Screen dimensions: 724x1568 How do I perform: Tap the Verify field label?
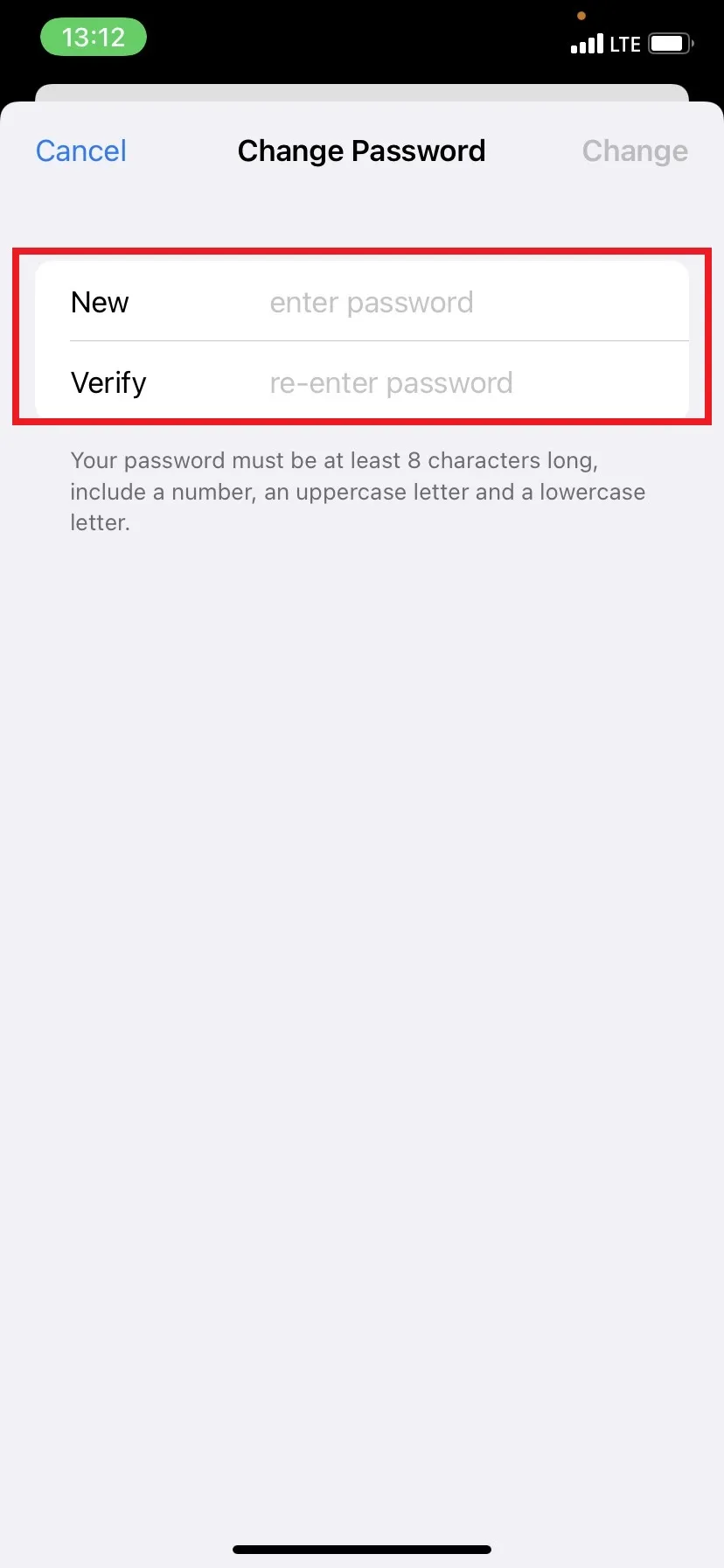(108, 382)
